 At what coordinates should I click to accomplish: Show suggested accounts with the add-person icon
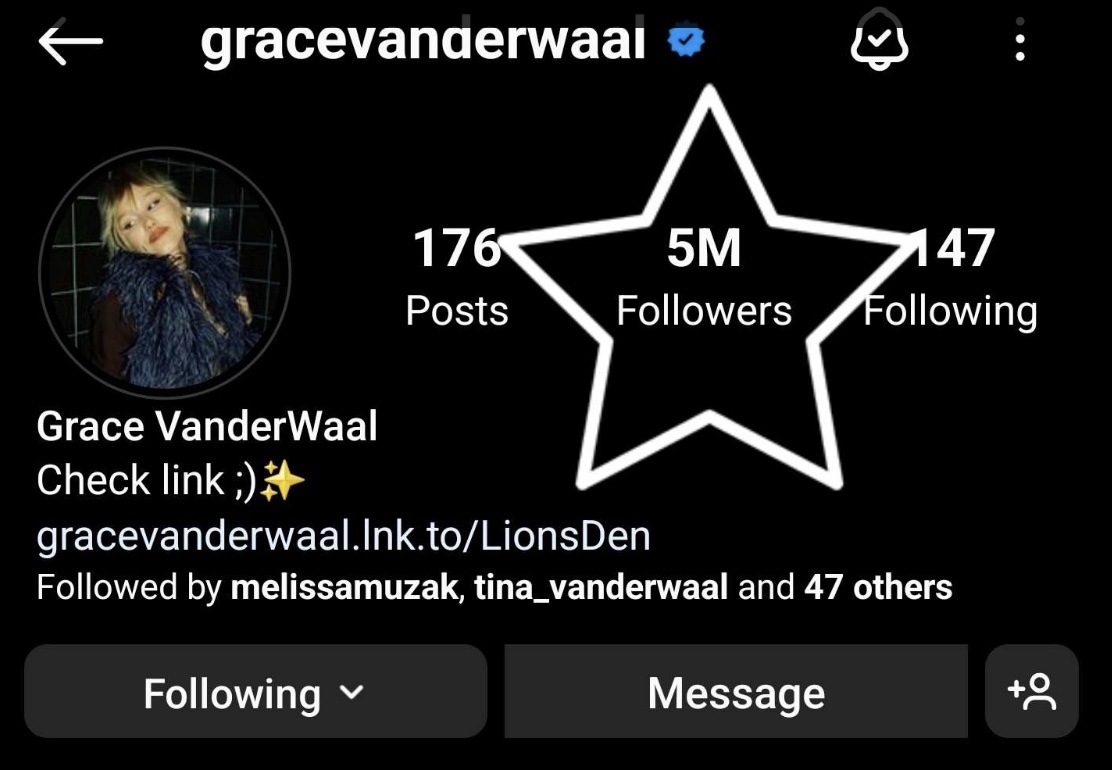1031,692
